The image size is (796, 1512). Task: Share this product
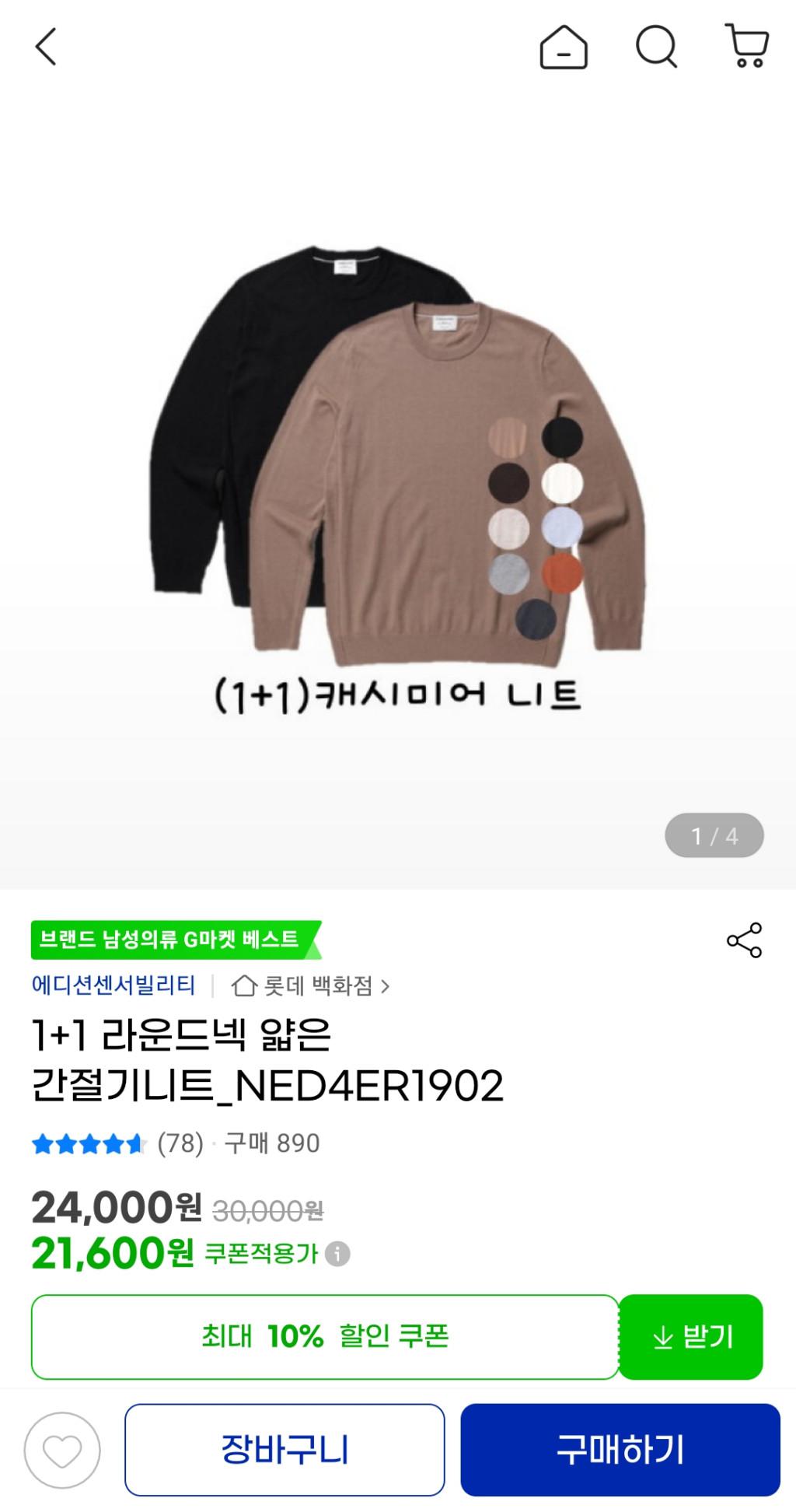click(744, 940)
